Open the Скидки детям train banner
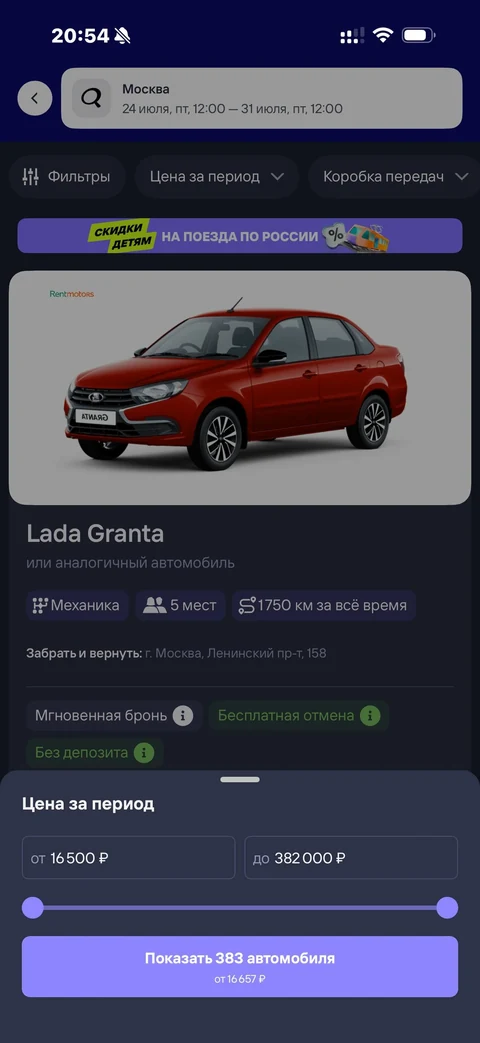Viewport: 480px width, 1043px height. [x=240, y=235]
